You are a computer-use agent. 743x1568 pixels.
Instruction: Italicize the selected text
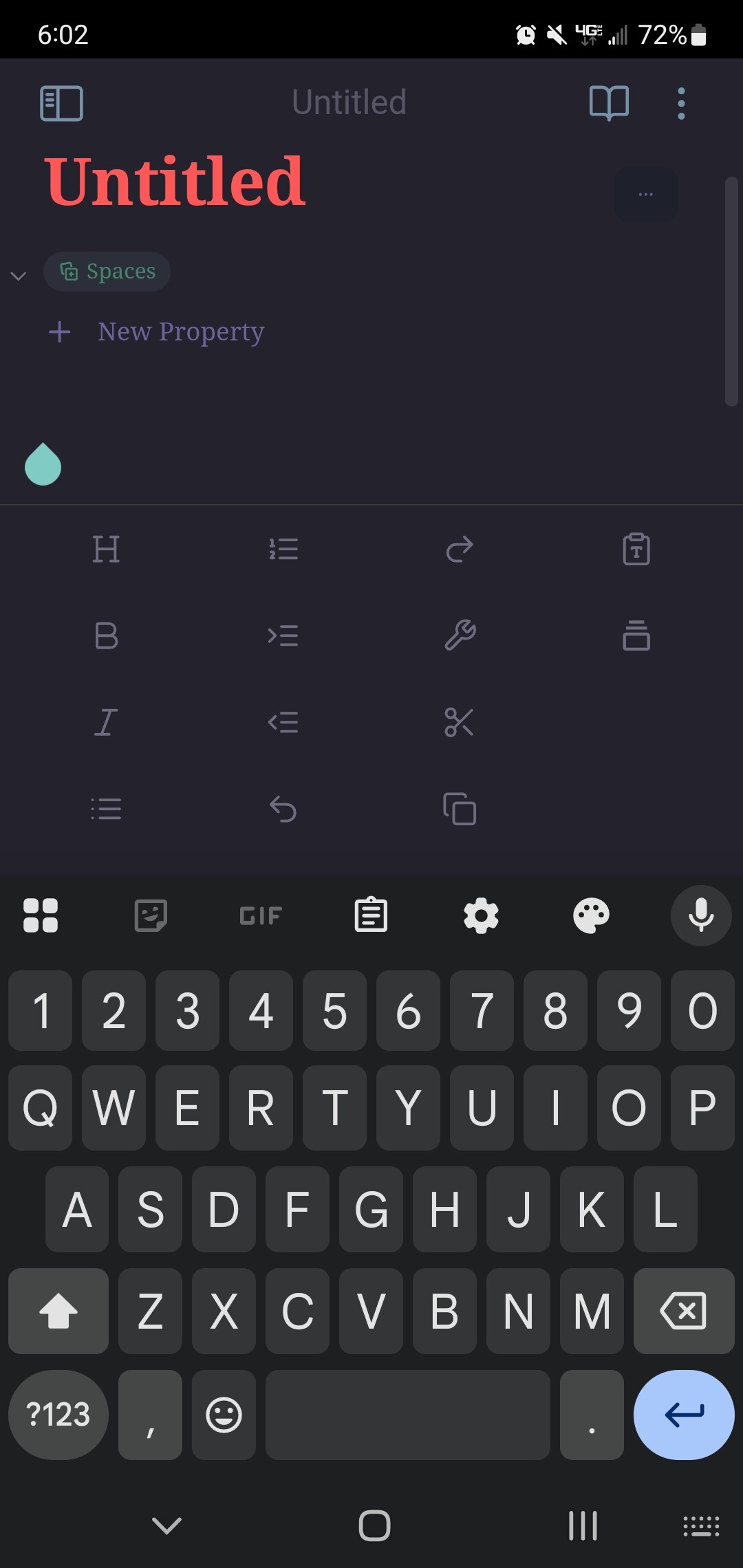click(x=106, y=723)
